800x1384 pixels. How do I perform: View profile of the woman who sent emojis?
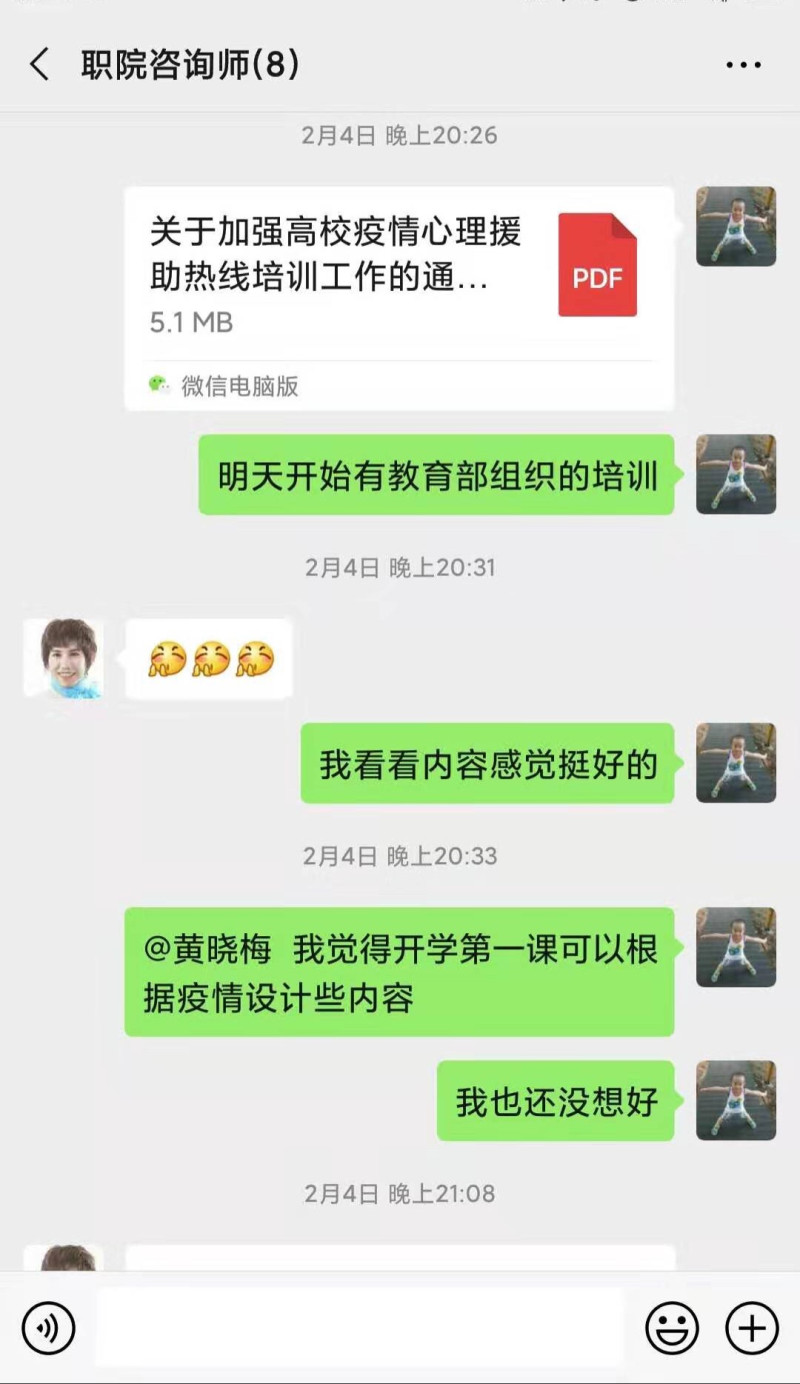click(63, 658)
